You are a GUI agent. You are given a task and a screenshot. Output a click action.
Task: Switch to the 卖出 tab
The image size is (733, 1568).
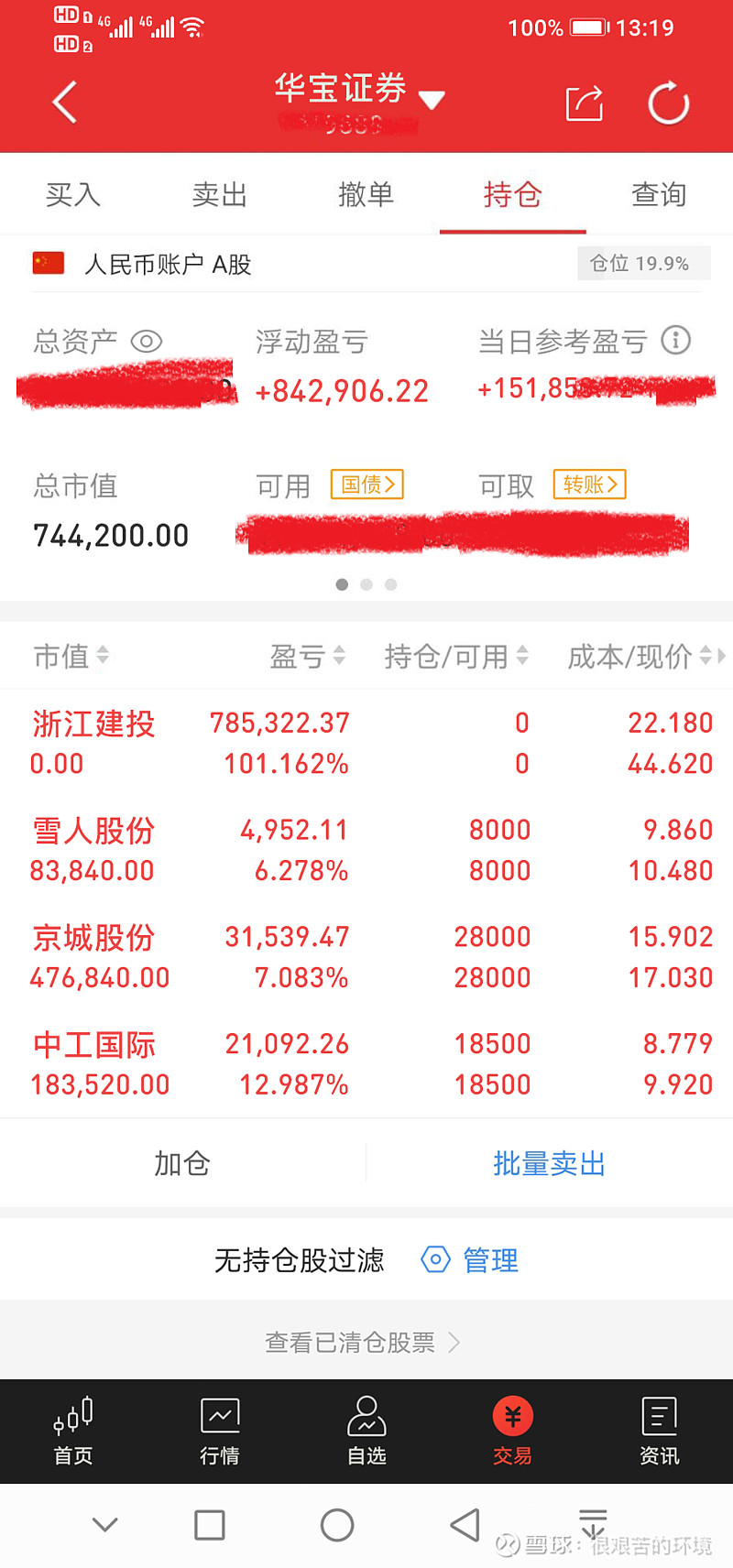point(220,194)
